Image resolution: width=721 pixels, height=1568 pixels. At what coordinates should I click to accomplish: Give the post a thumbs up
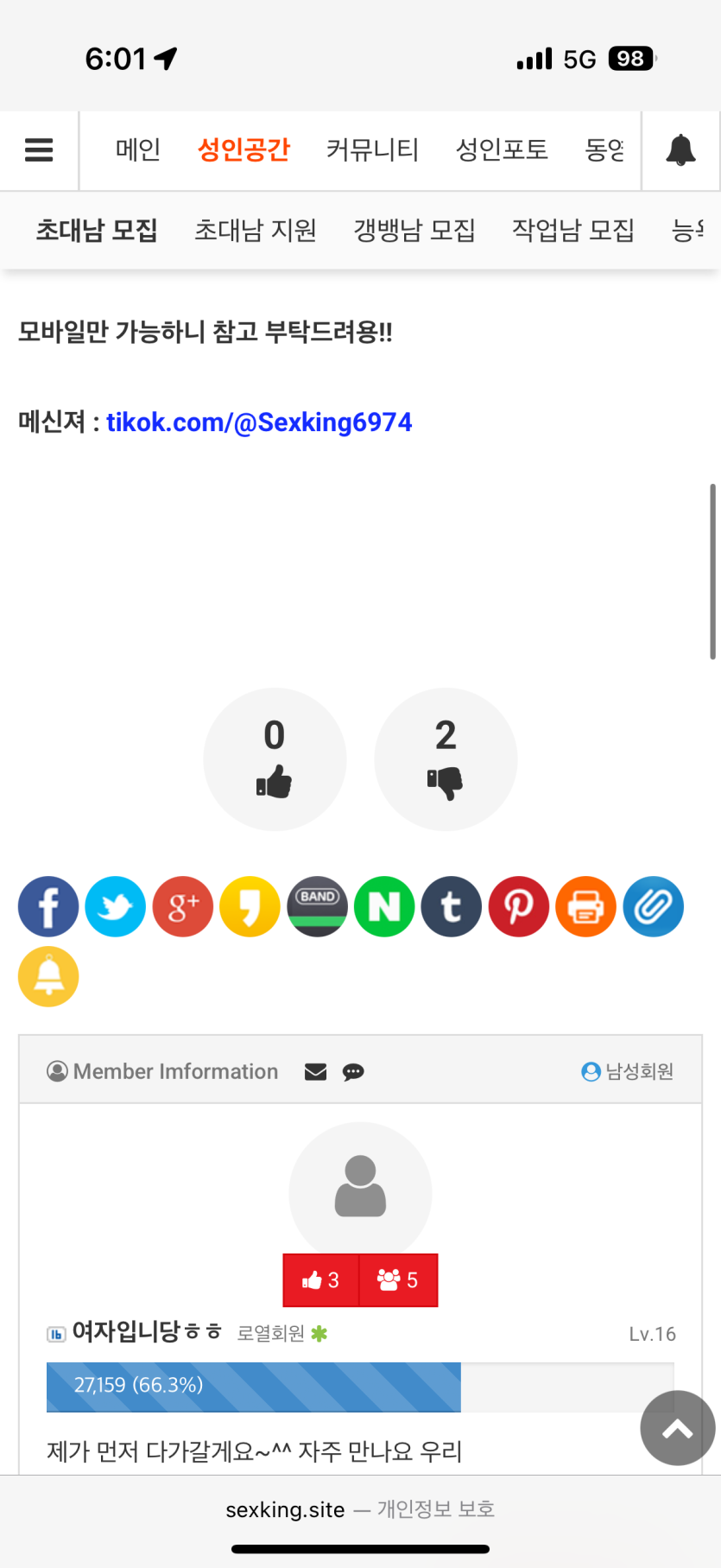pos(275,759)
